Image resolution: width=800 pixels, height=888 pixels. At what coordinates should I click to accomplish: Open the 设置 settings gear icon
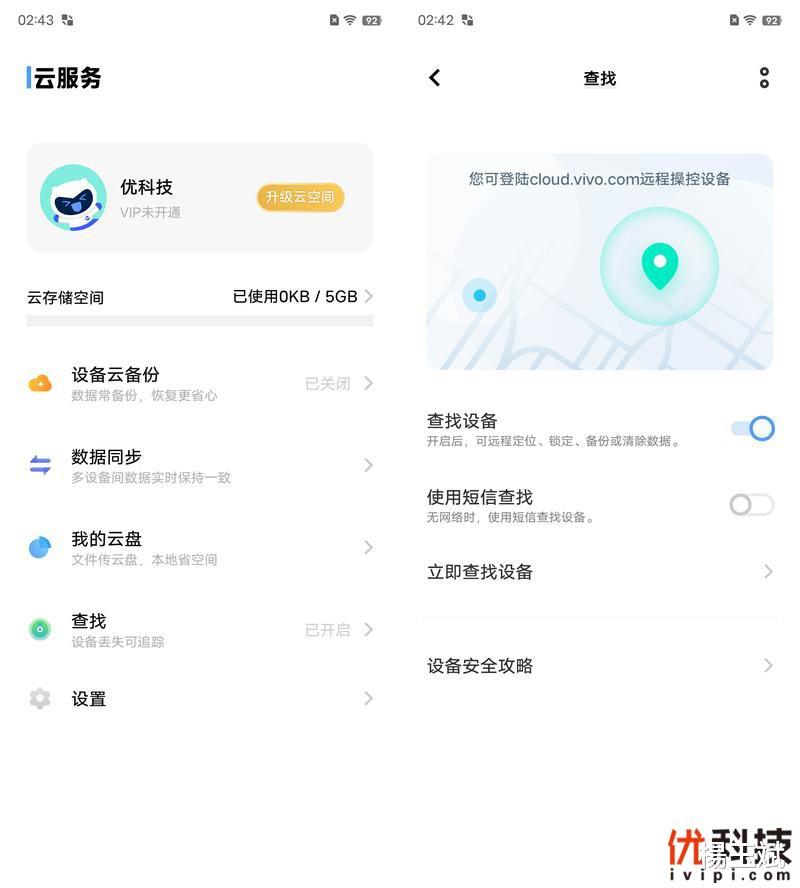pos(40,698)
